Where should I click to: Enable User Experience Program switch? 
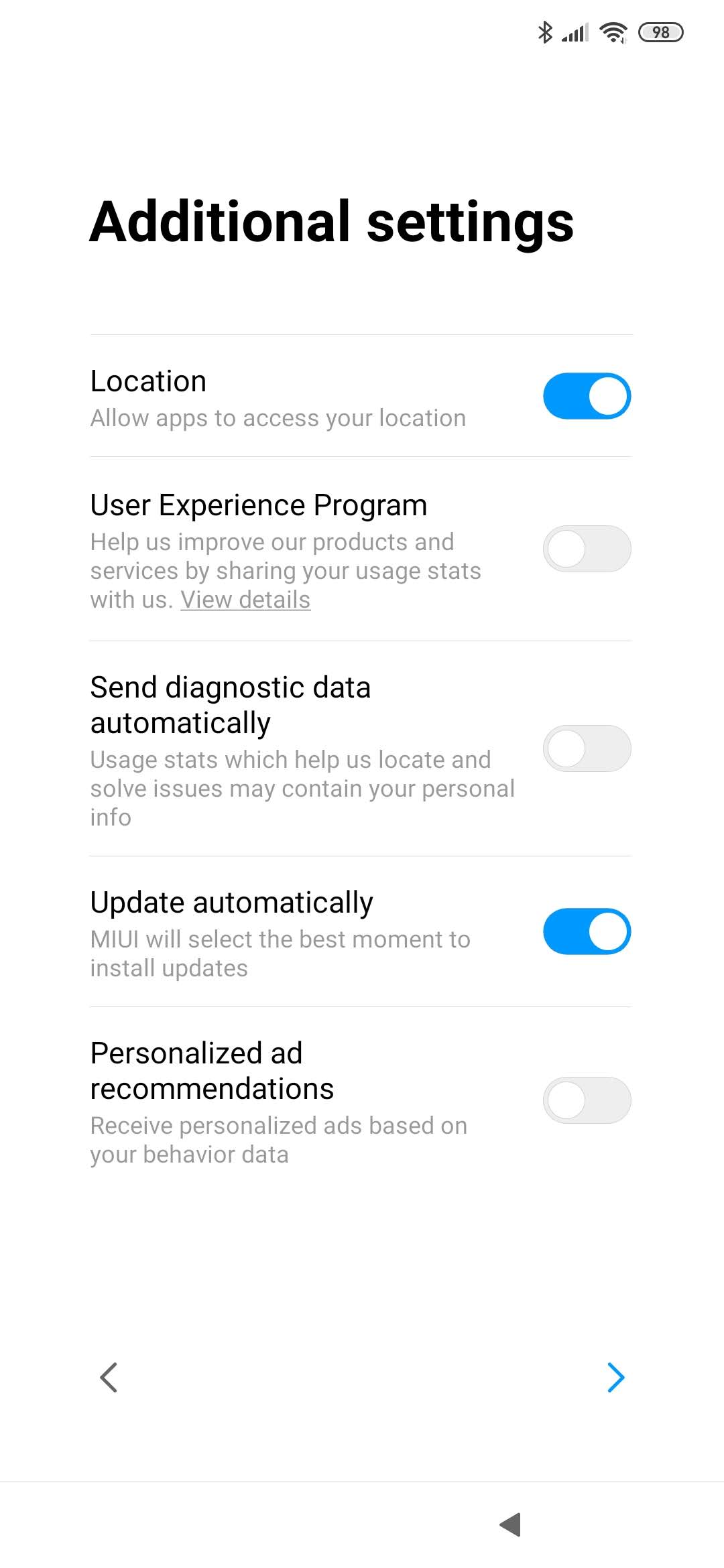pos(587,549)
